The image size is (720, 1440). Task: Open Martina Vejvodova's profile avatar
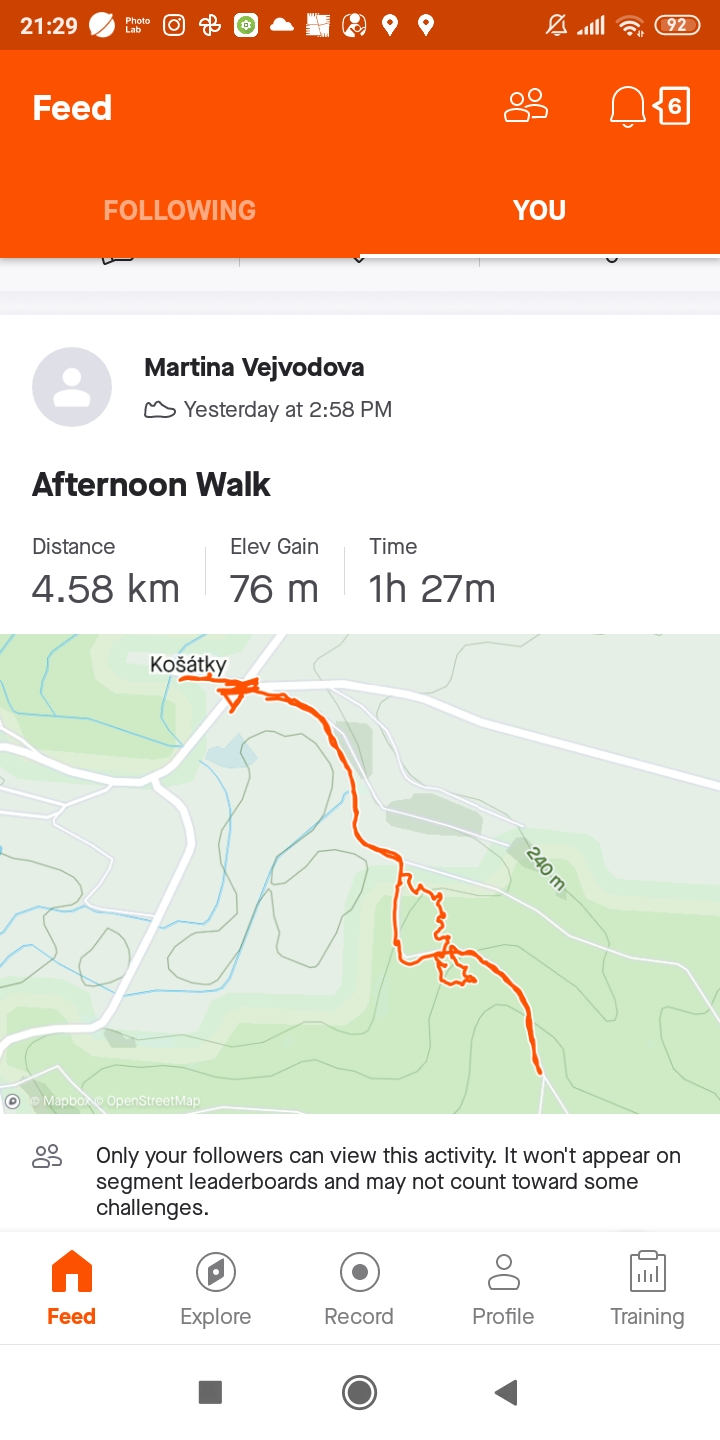point(72,387)
